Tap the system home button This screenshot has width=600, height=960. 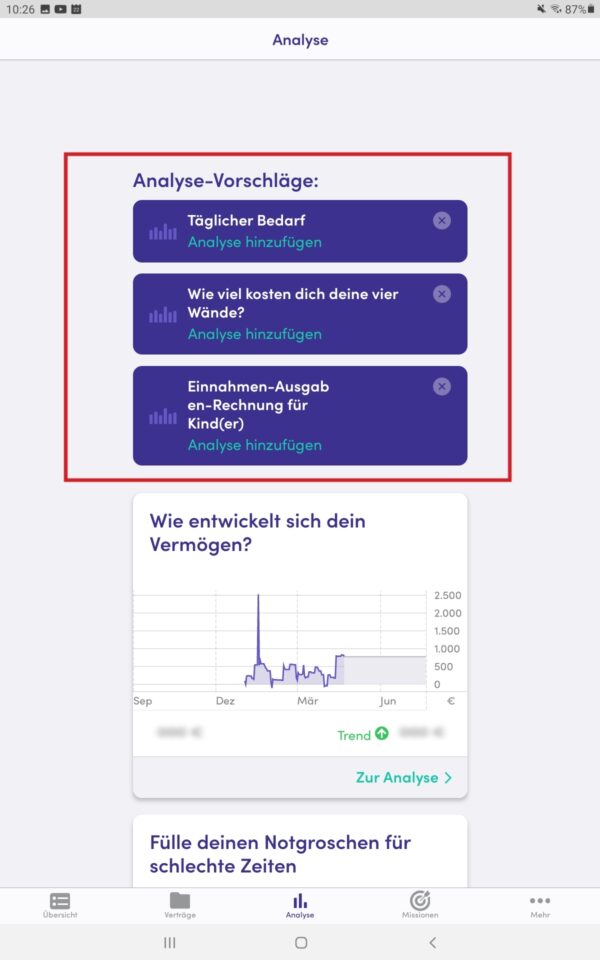click(x=301, y=943)
